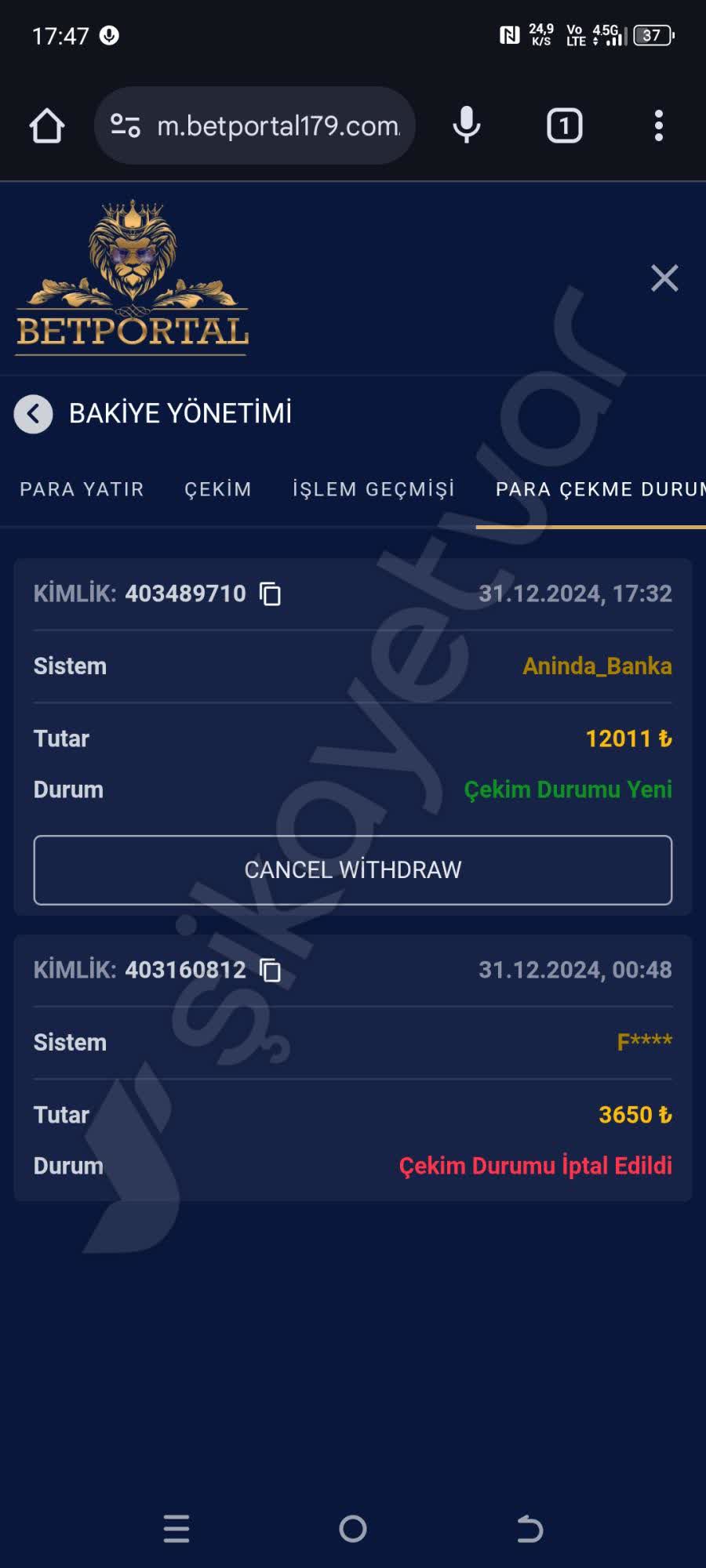Tap the Android recent apps menu button
Image resolution: width=706 pixels, height=1568 pixels.
pos(176,1529)
